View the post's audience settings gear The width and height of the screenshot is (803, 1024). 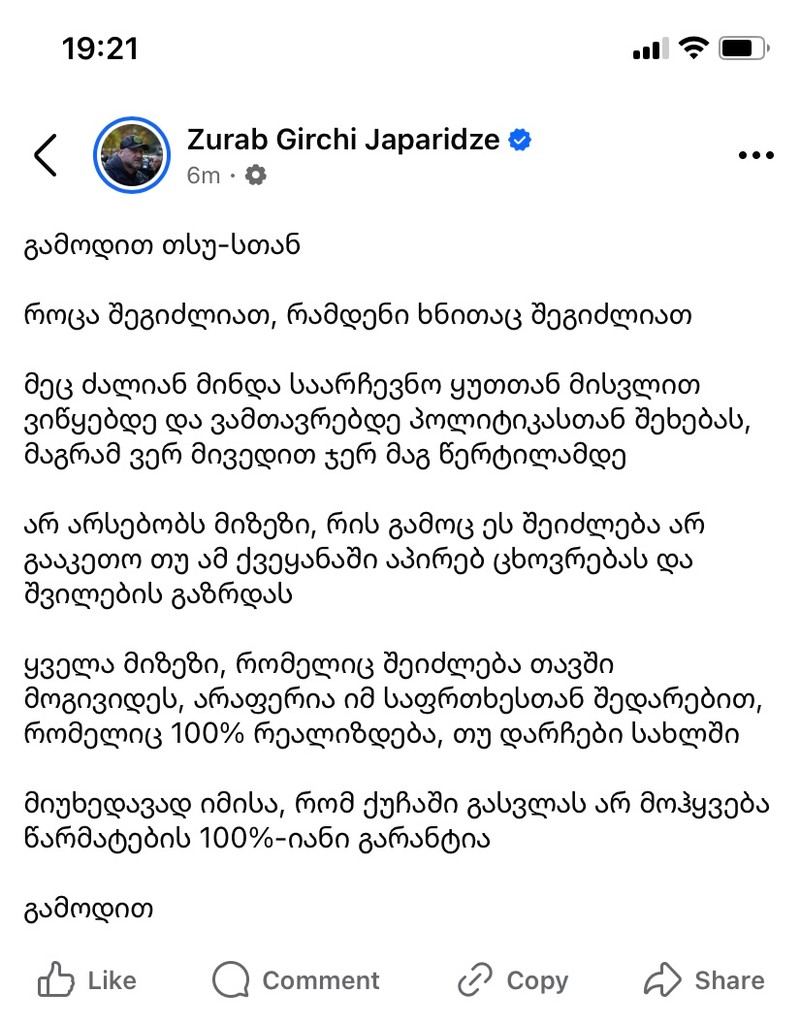(256, 176)
